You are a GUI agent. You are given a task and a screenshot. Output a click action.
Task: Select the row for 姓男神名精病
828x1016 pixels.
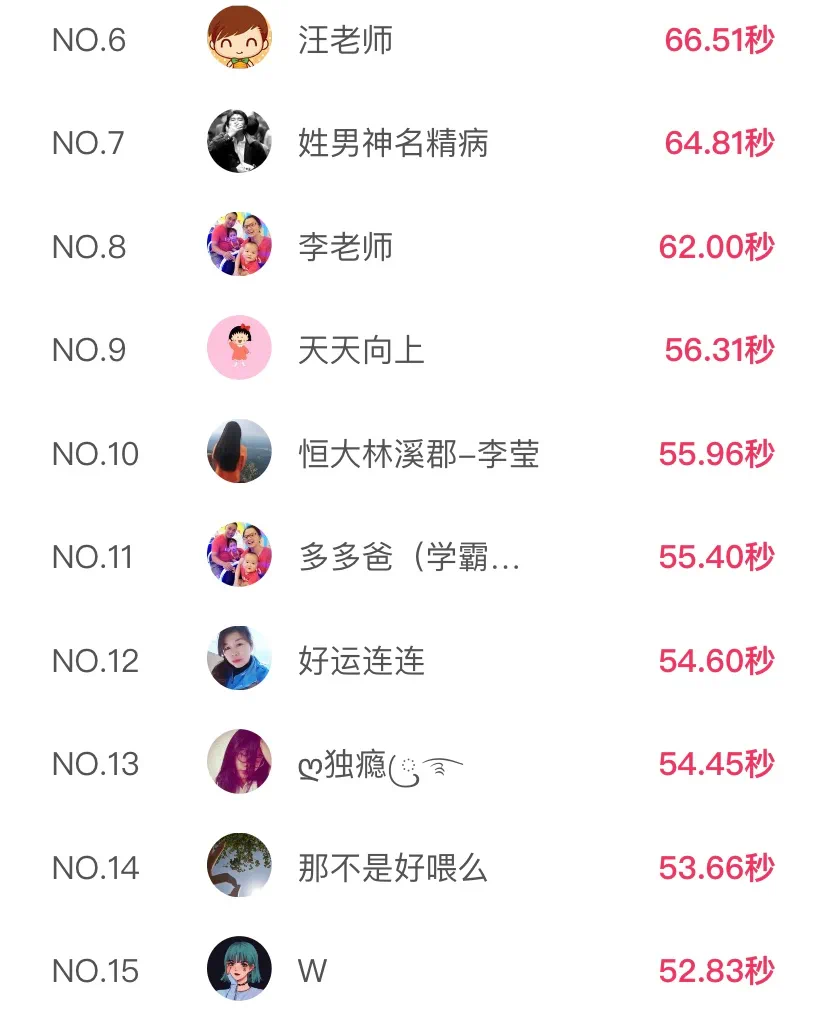coord(393,143)
